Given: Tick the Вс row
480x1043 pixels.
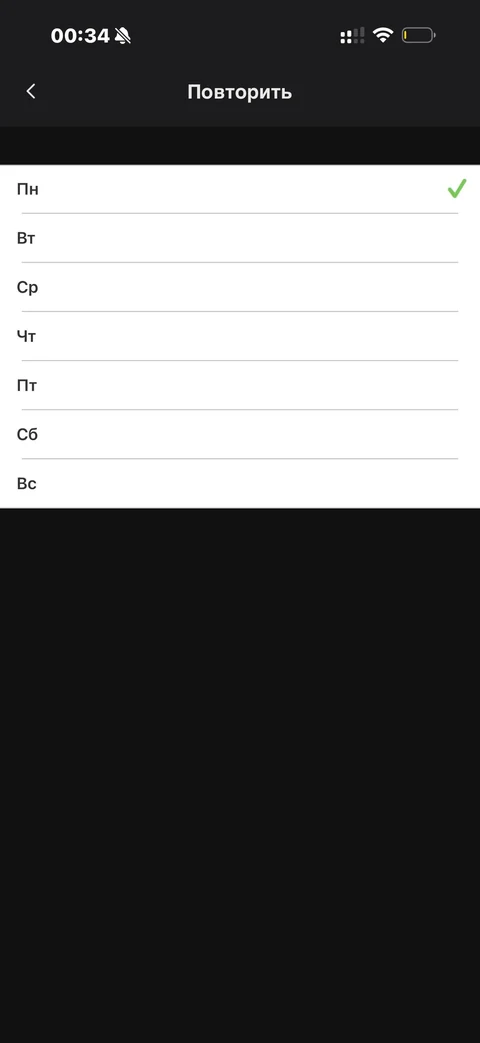Looking at the screenshot, I should click(240, 484).
